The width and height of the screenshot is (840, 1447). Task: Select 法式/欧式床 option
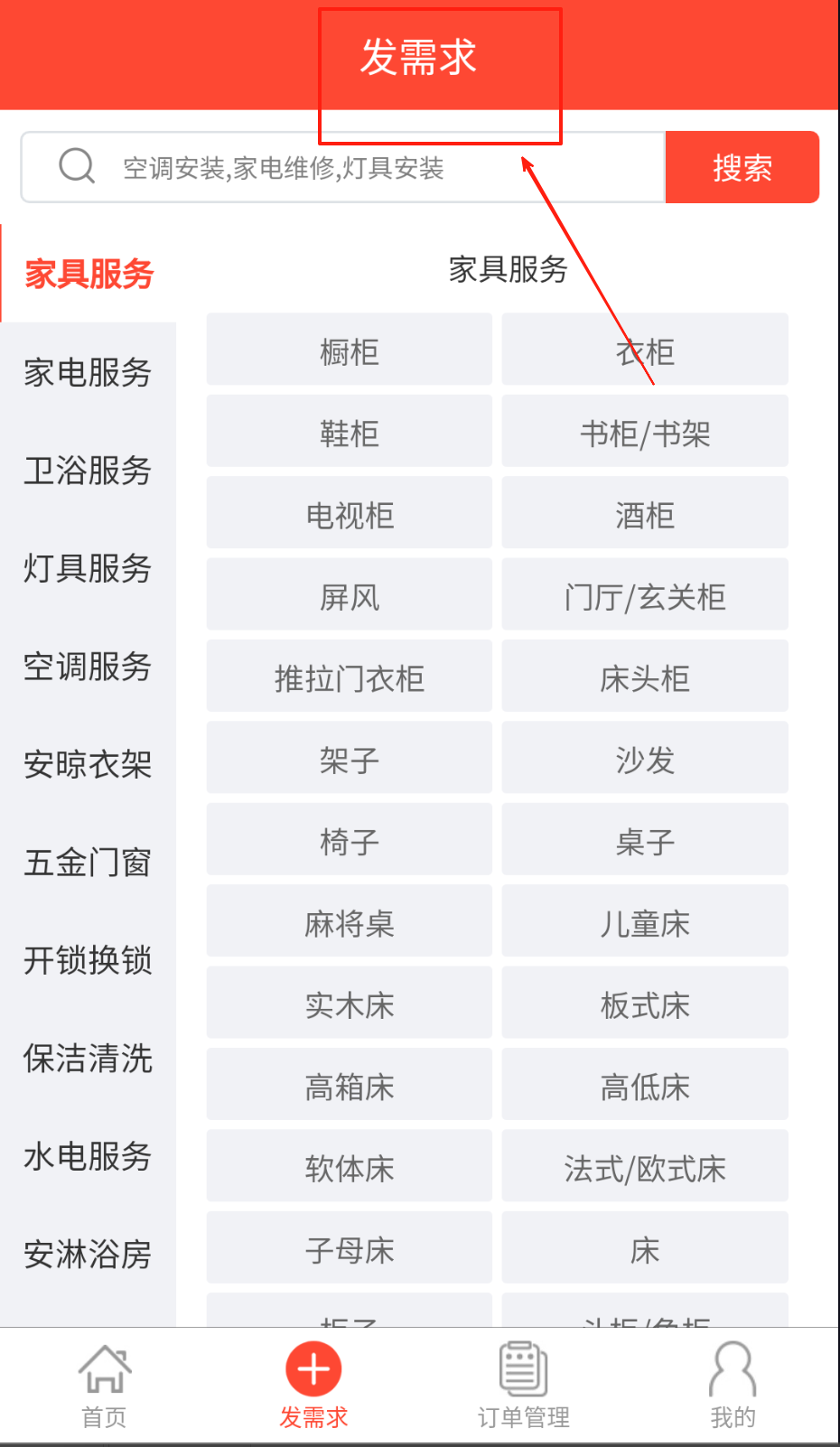tap(645, 1169)
